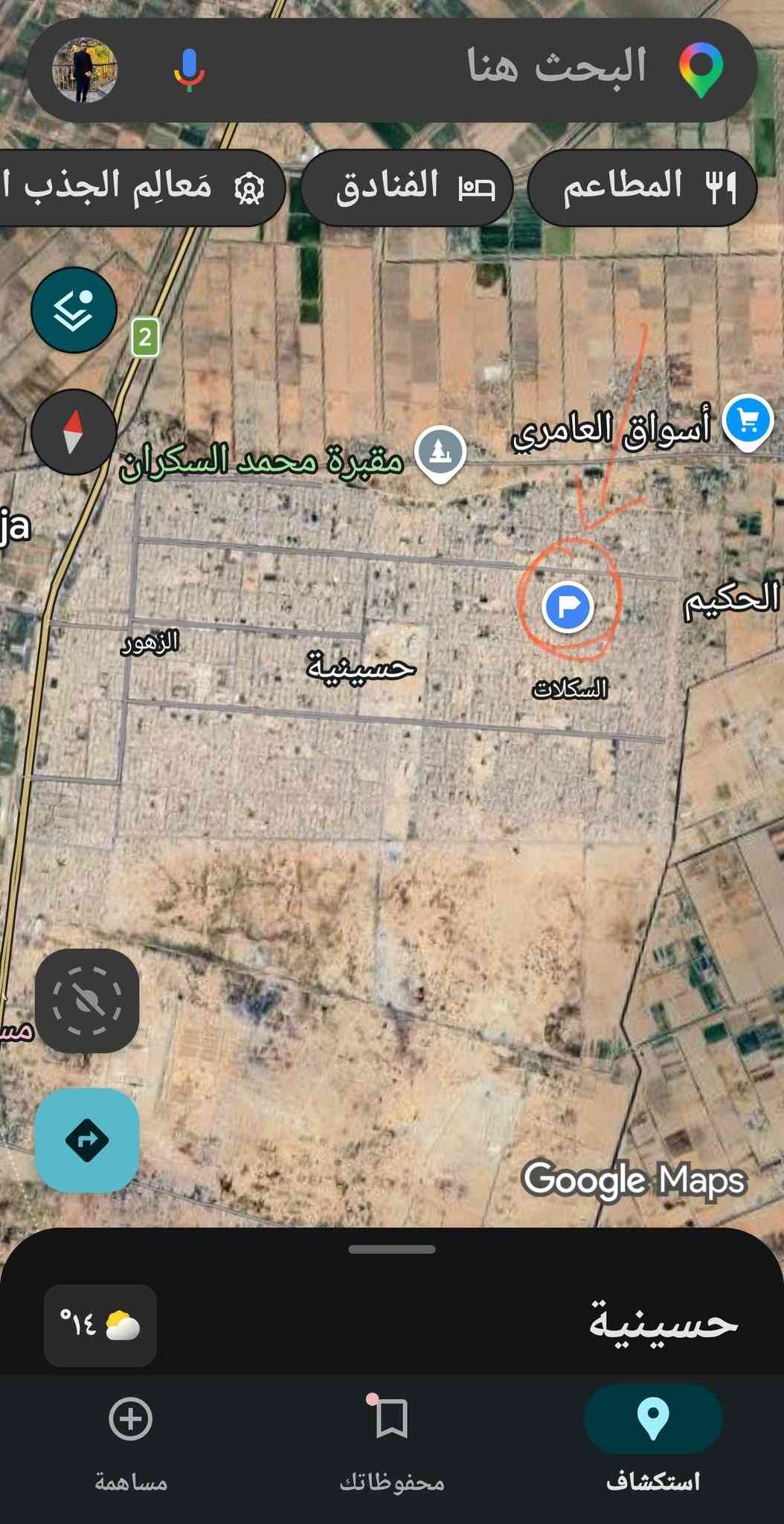Open directions with the blue arrow button
784x1524 pixels.
coord(87,1140)
